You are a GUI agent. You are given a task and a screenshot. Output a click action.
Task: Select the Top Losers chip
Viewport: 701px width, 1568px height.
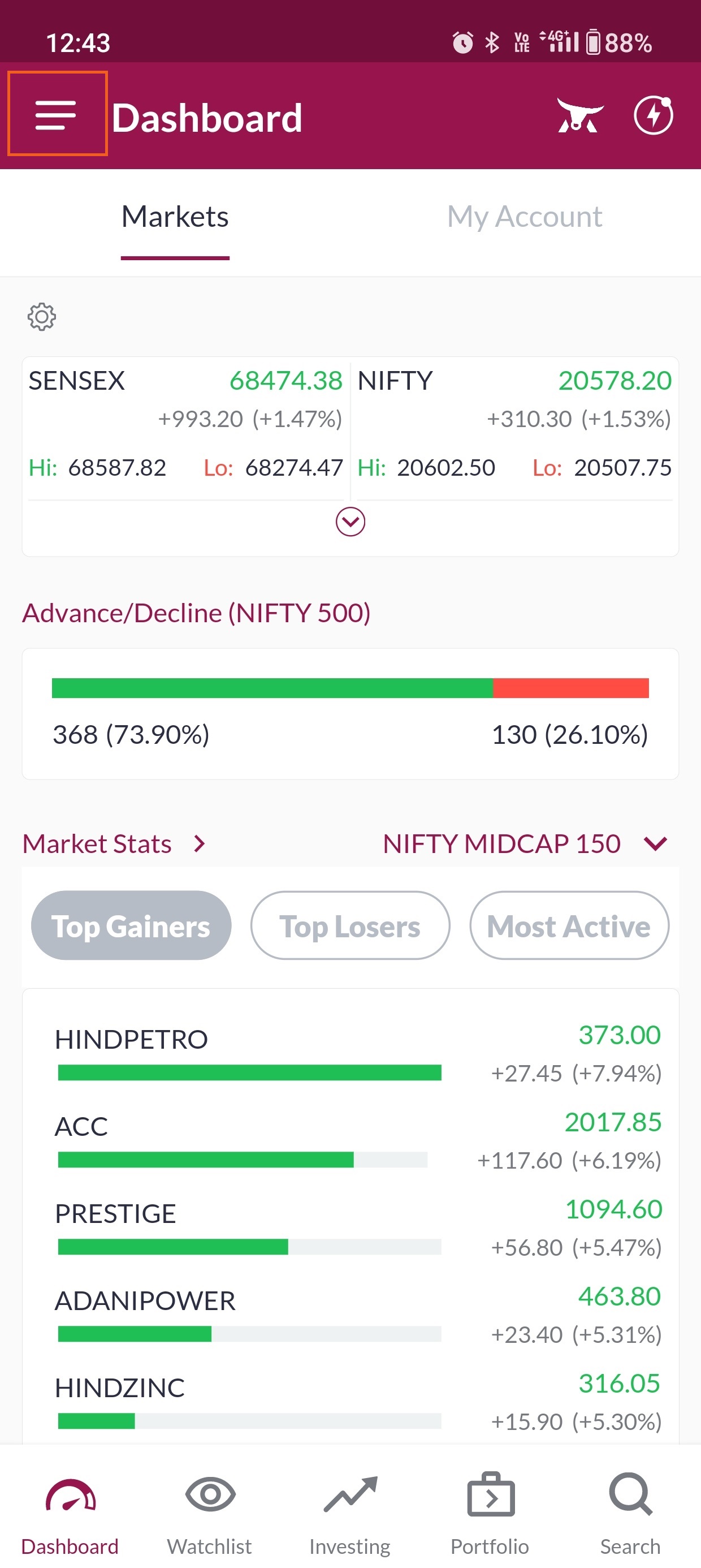coord(350,925)
